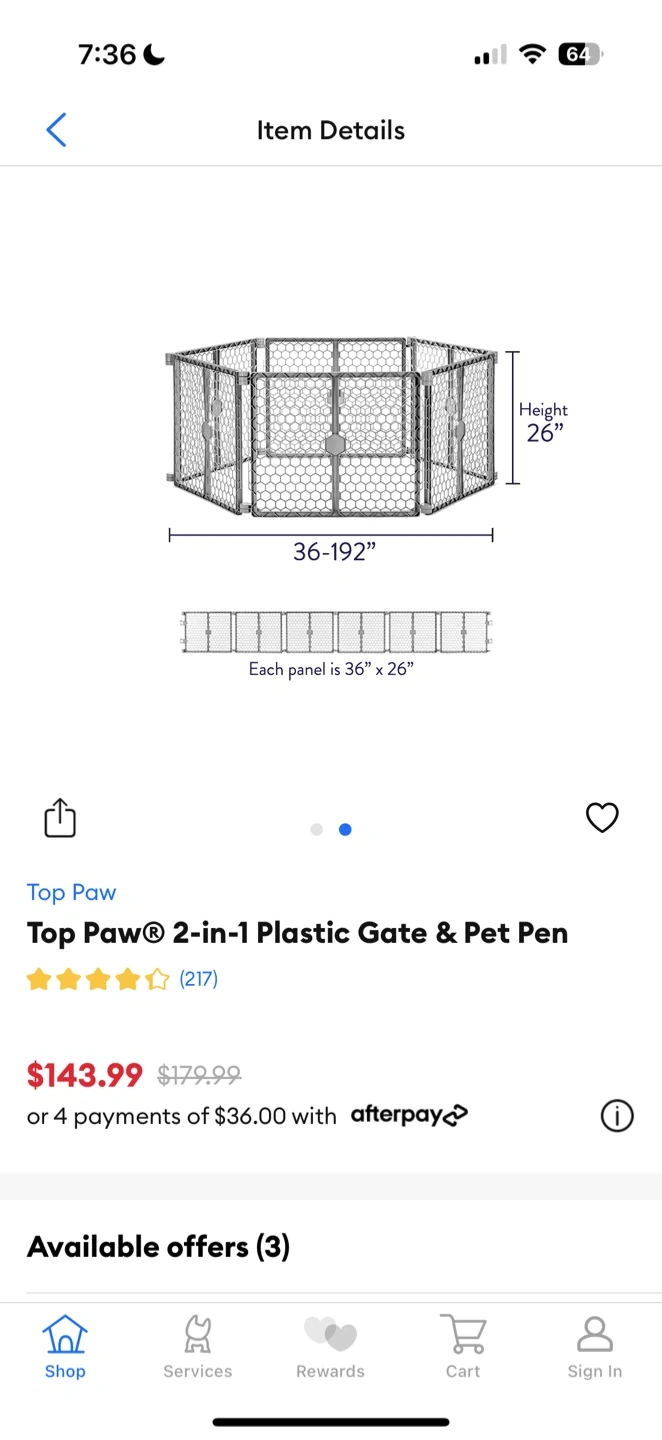
Task: Open the Sign In tab
Action: click(x=595, y=1346)
